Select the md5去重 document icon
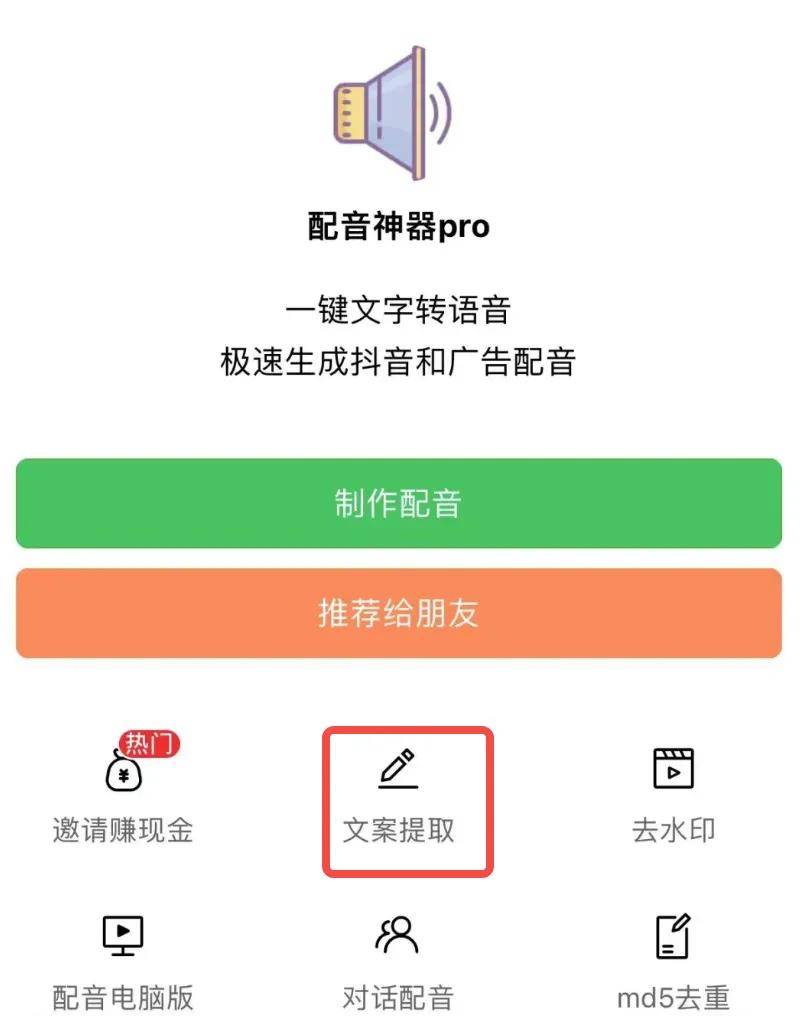Viewport: 804px width, 1016px height. point(672,935)
